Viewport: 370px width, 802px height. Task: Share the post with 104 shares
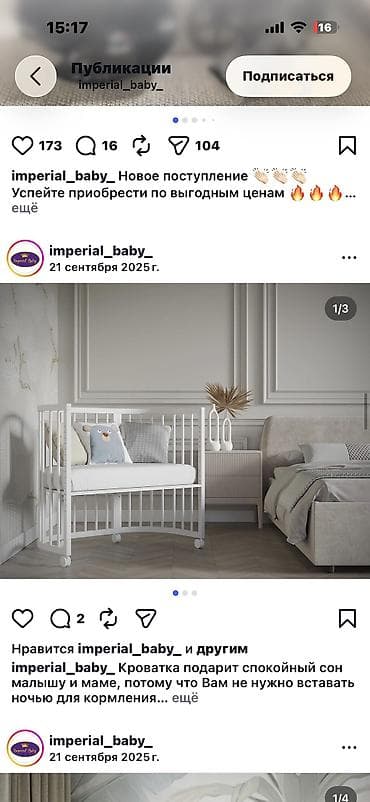pyautogui.click(x=179, y=146)
